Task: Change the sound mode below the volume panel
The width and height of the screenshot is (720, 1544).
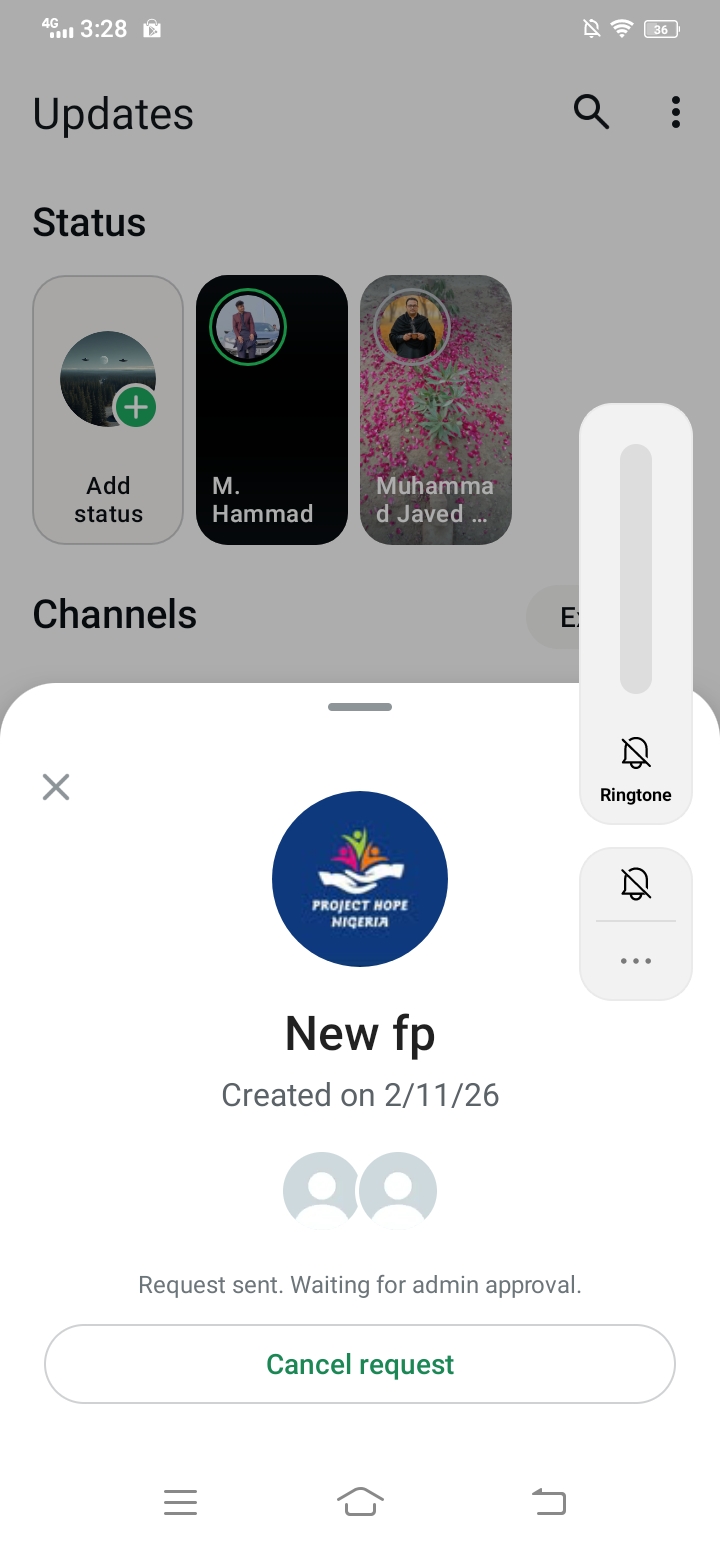Action: click(636, 883)
